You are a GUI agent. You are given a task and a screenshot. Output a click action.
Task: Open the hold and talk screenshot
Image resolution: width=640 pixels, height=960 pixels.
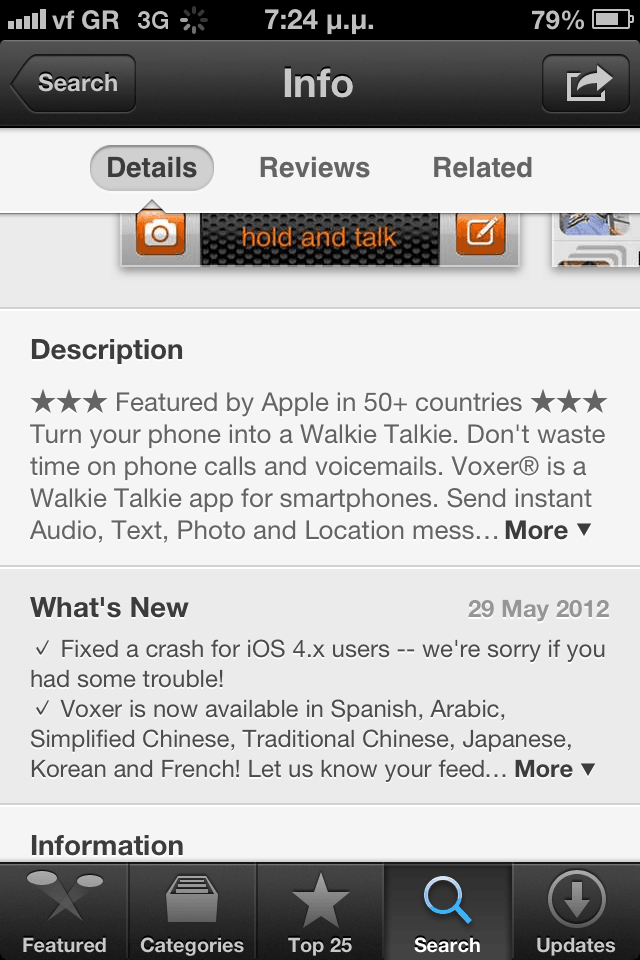click(319, 238)
